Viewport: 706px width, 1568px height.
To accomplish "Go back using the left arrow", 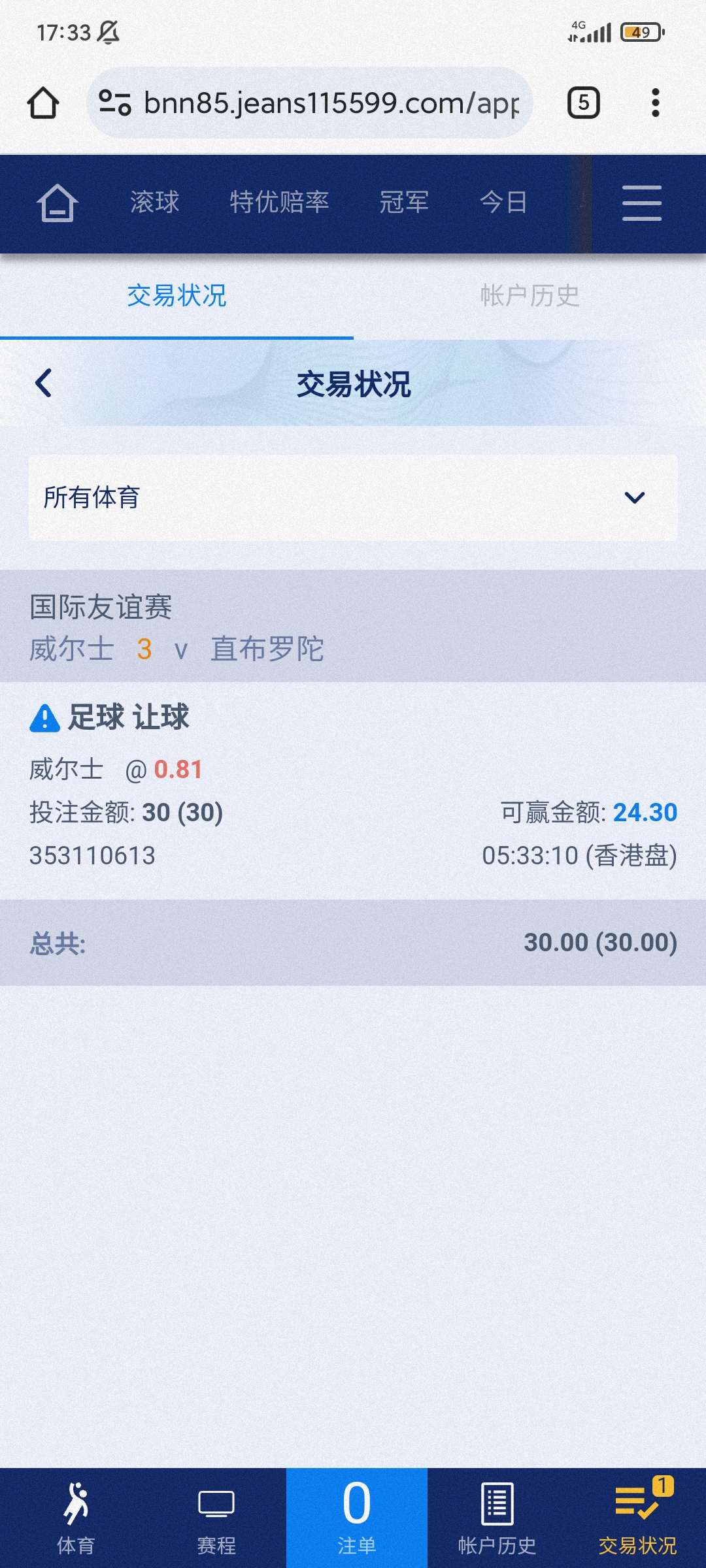I will pos(44,384).
